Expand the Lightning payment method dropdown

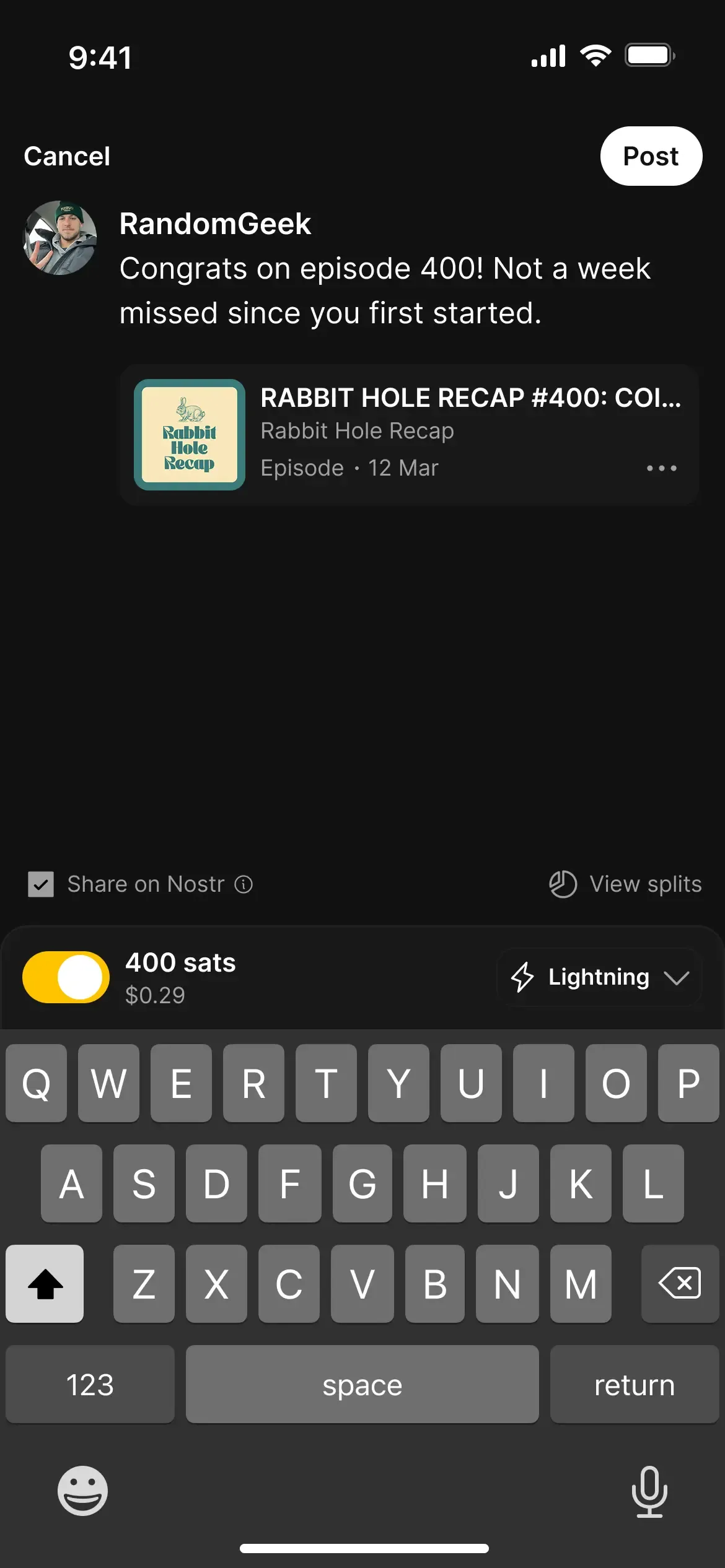coord(599,977)
